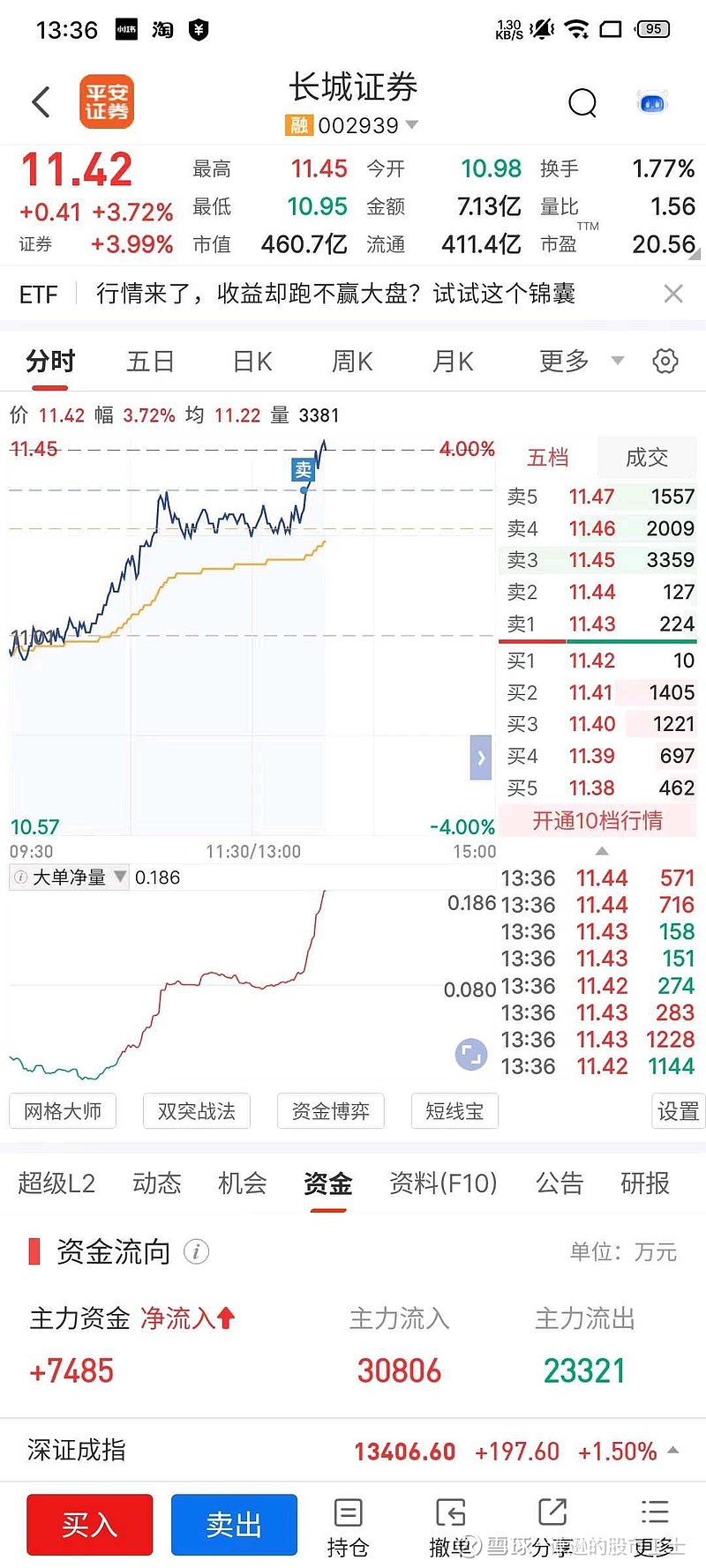Viewport: 706px width, 1568px height.
Task: Switch to the 五日 chart tab
Action: coord(150,362)
